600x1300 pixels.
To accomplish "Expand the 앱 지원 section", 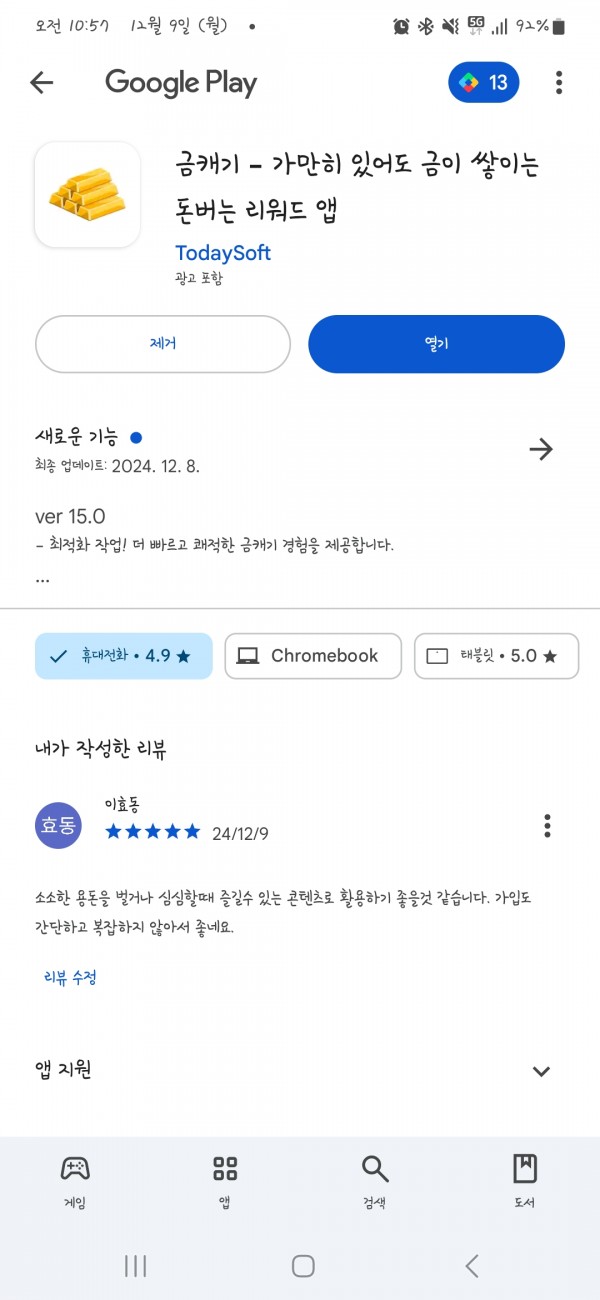I will [x=541, y=1071].
